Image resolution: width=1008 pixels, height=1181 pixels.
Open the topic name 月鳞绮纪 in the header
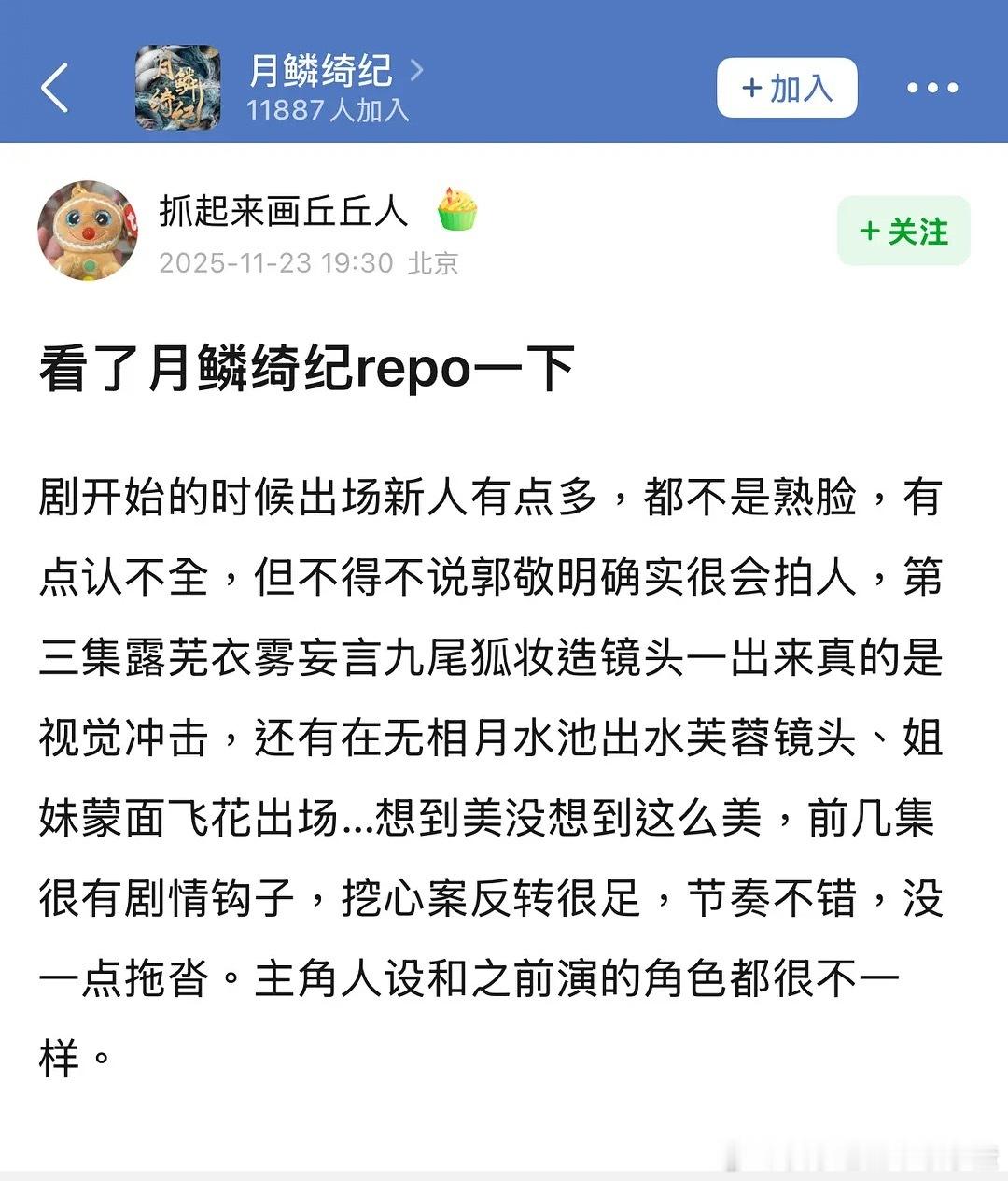point(321,71)
